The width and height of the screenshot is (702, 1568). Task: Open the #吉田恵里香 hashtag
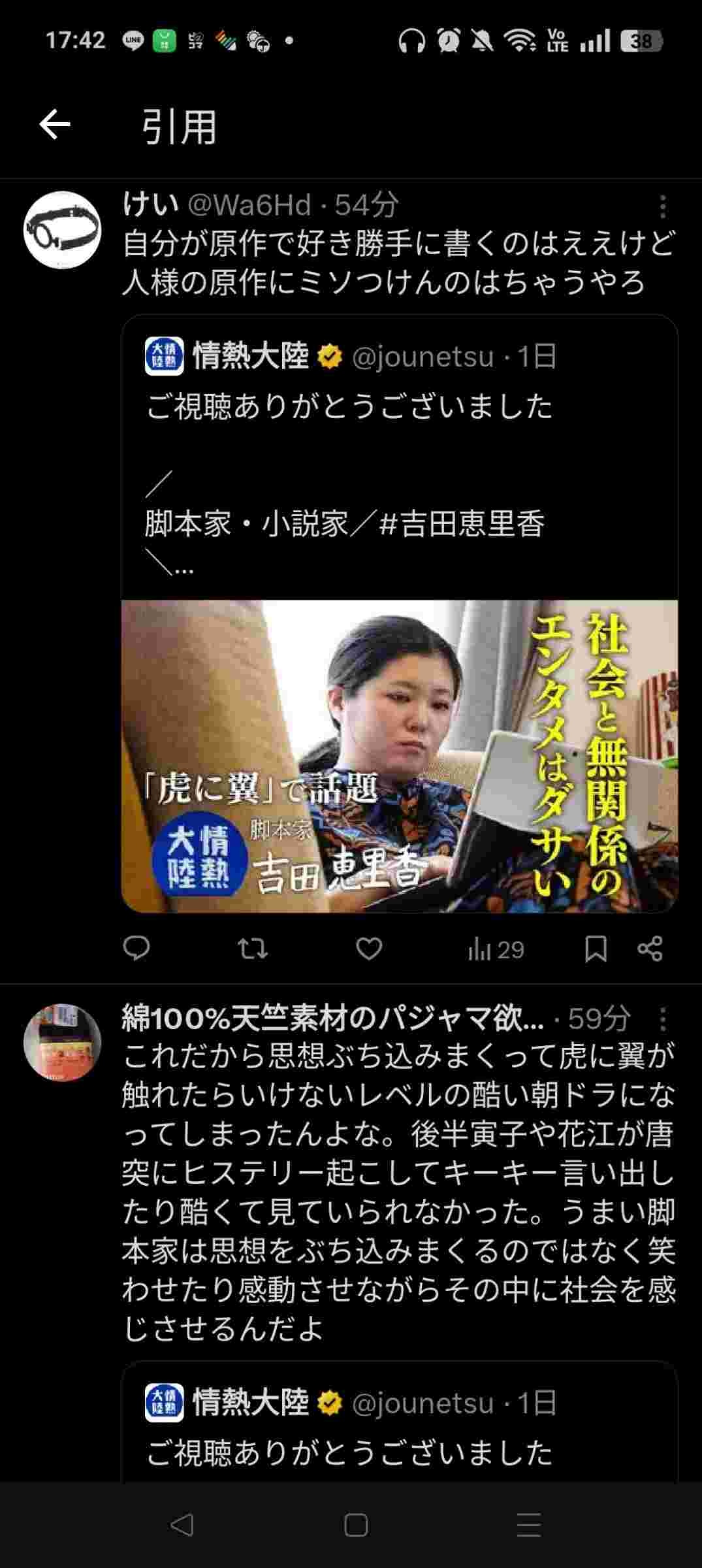(461, 524)
